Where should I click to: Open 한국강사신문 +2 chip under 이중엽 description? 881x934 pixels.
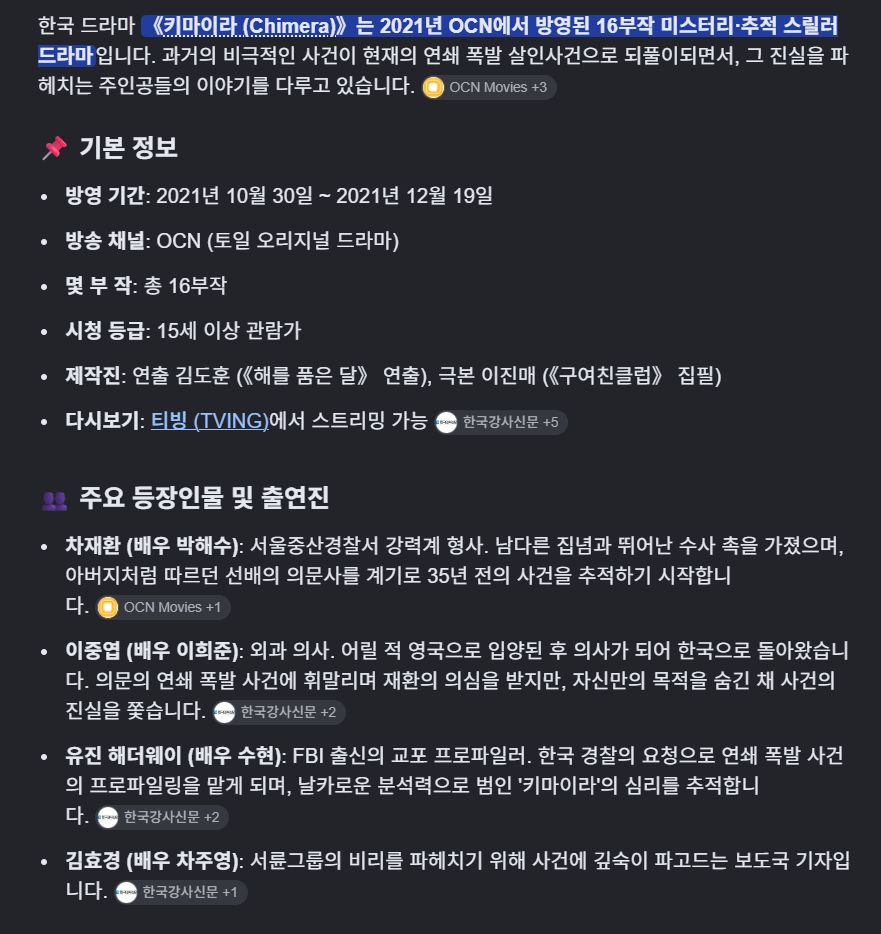279,712
